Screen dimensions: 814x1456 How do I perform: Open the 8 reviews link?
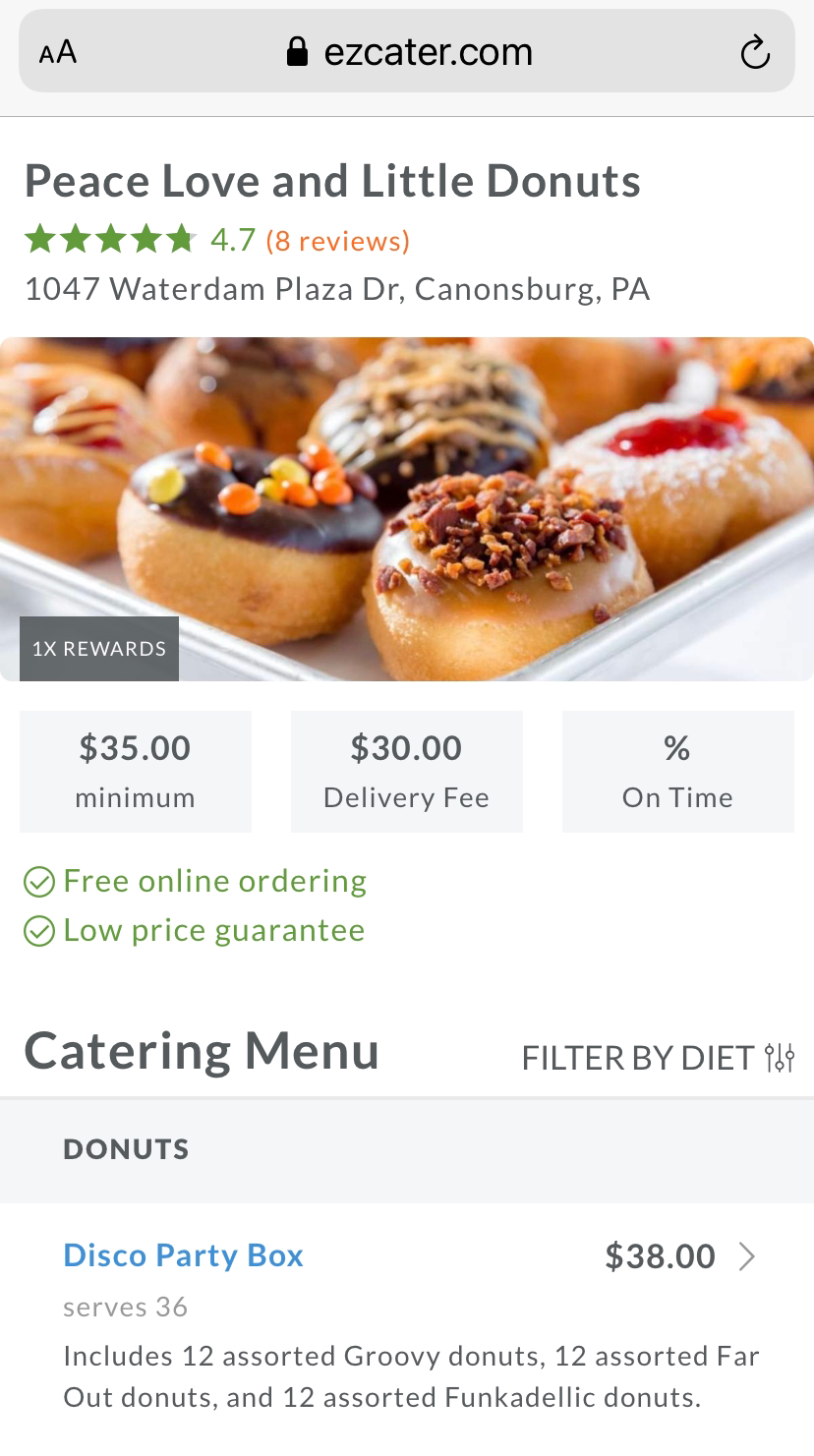[337, 241]
